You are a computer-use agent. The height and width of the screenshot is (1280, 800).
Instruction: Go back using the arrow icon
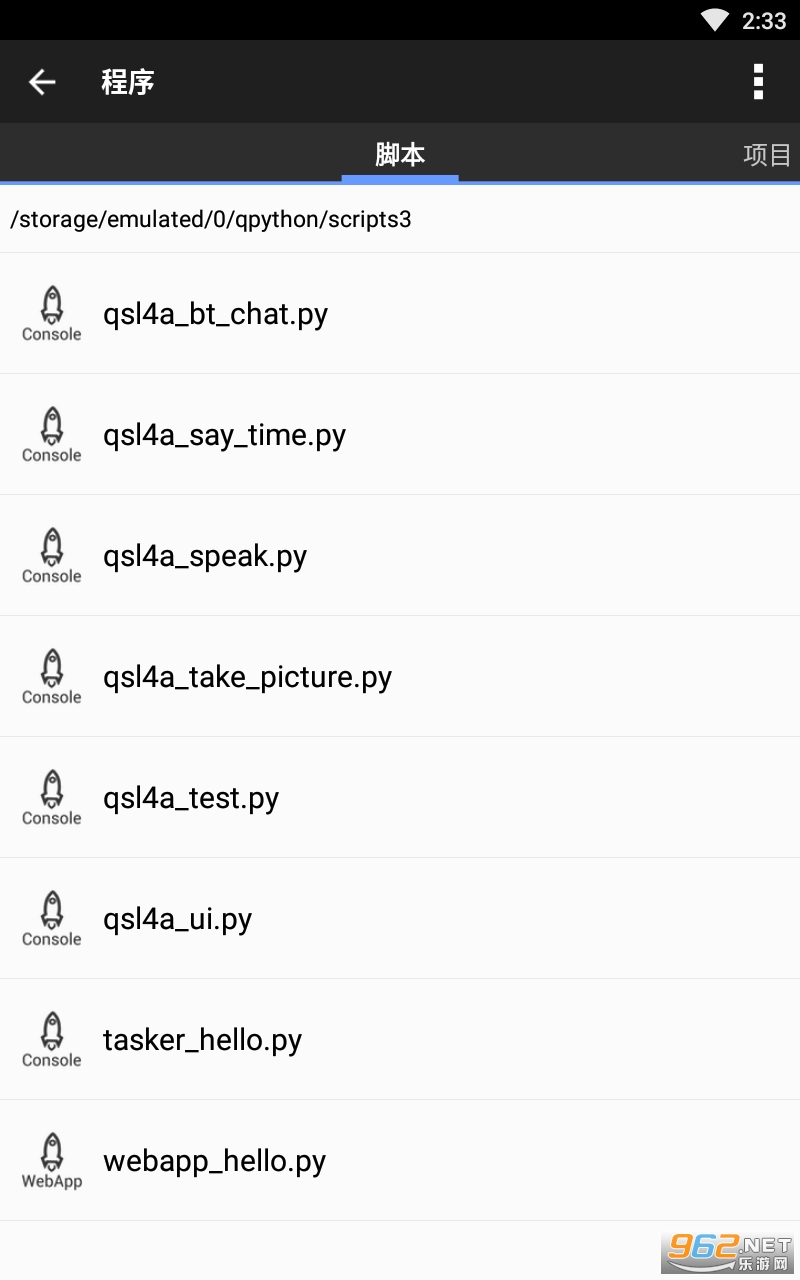point(42,82)
